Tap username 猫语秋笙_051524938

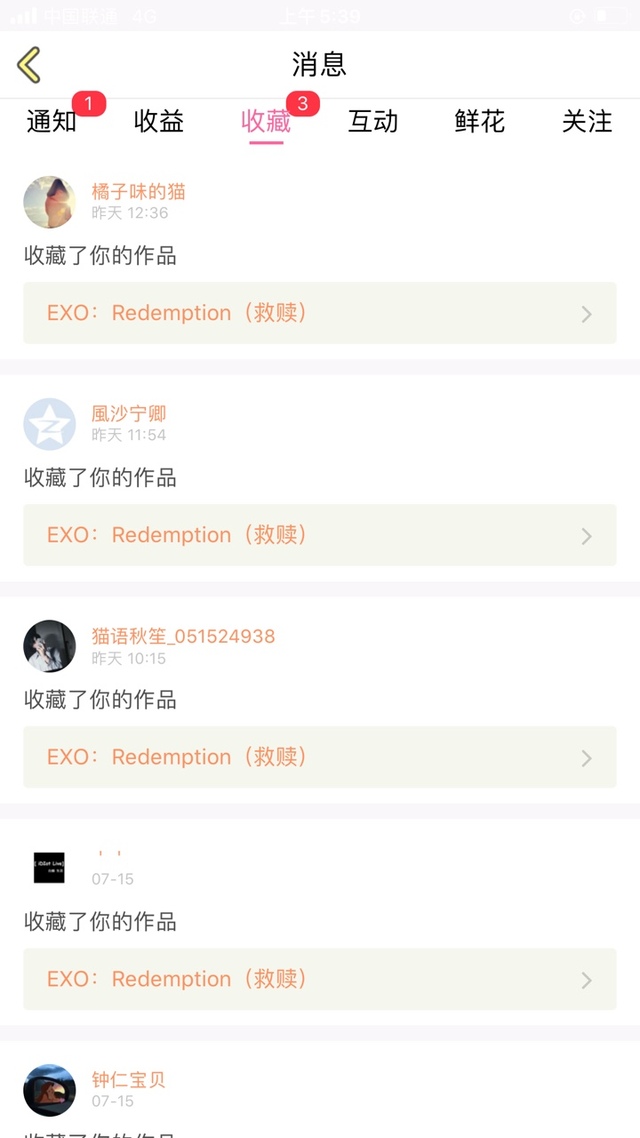click(x=183, y=636)
